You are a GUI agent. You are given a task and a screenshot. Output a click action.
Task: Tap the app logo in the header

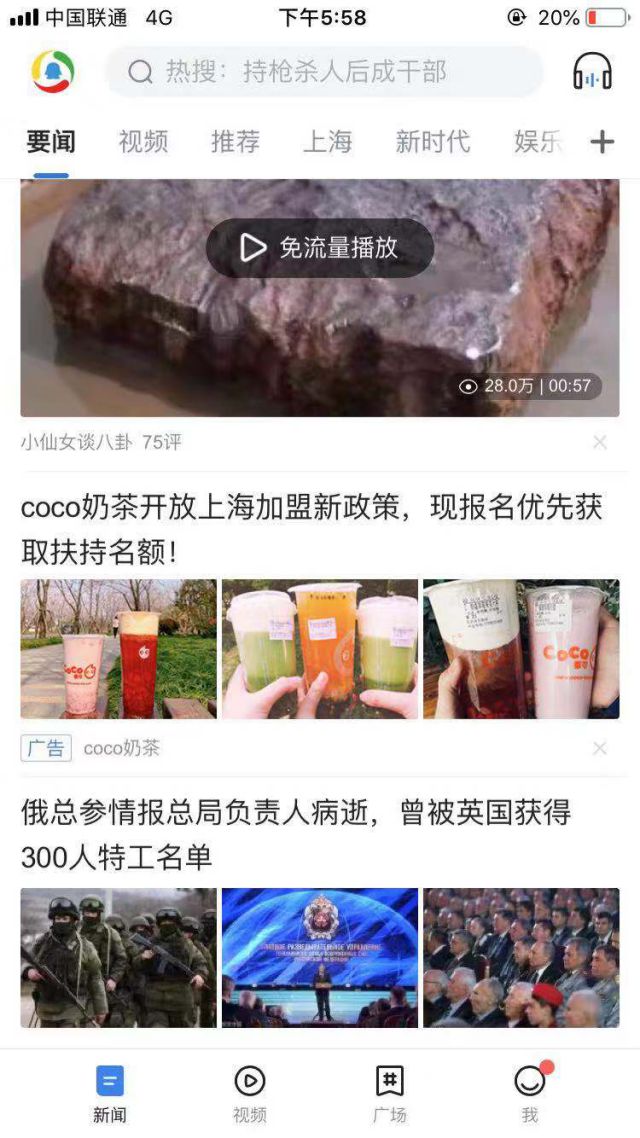pyautogui.click(x=52, y=72)
